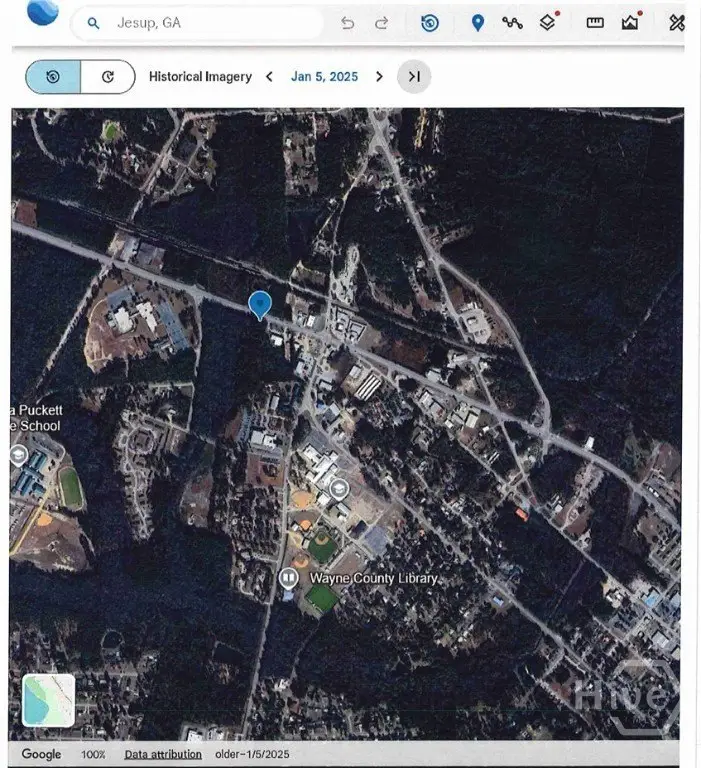The width and height of the screenshot is (701, 768).
Task: Tap the blue placemark pin on the map
Action: tap(260, 303)
